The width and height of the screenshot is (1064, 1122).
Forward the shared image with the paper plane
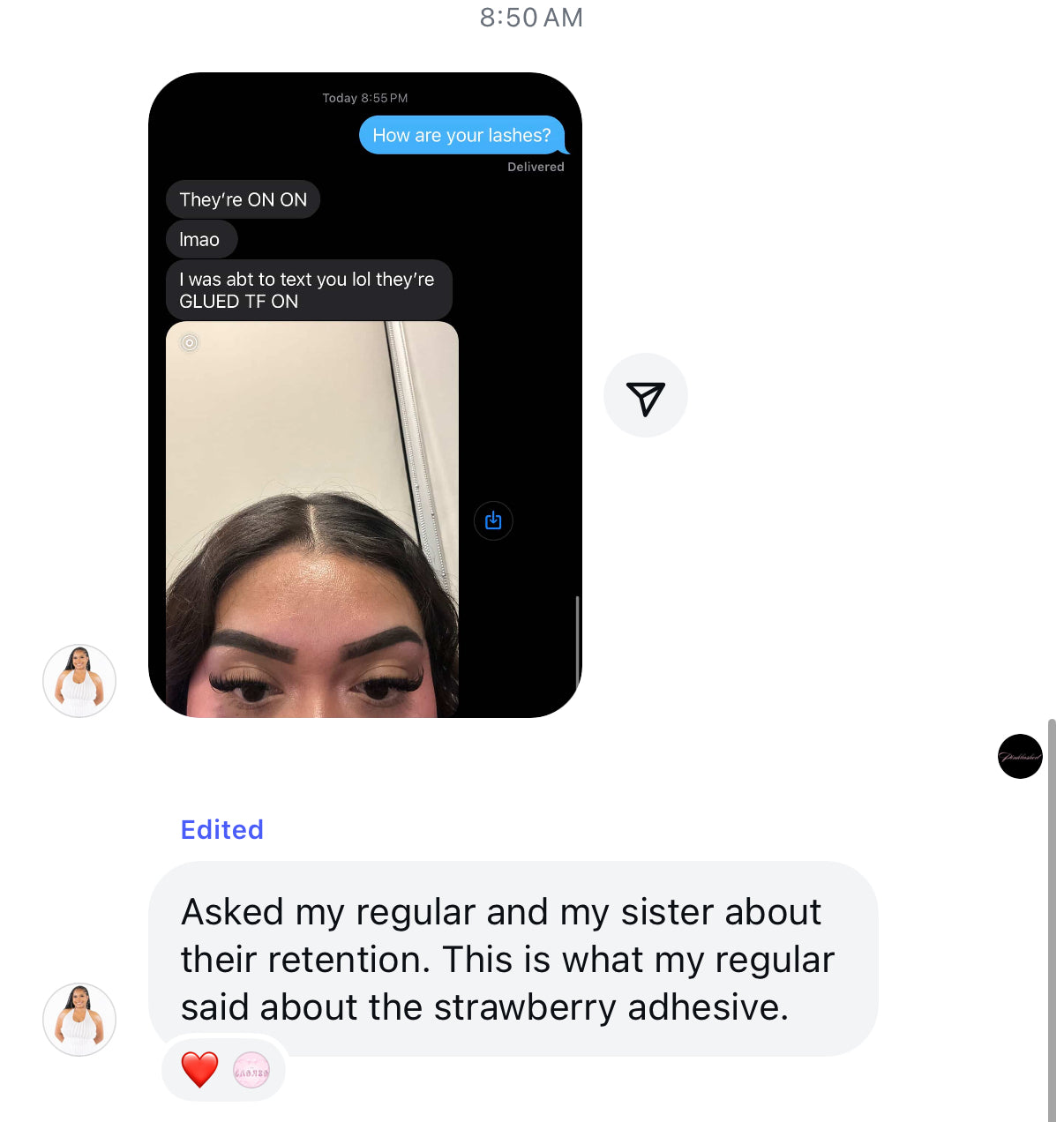[645, 396]
